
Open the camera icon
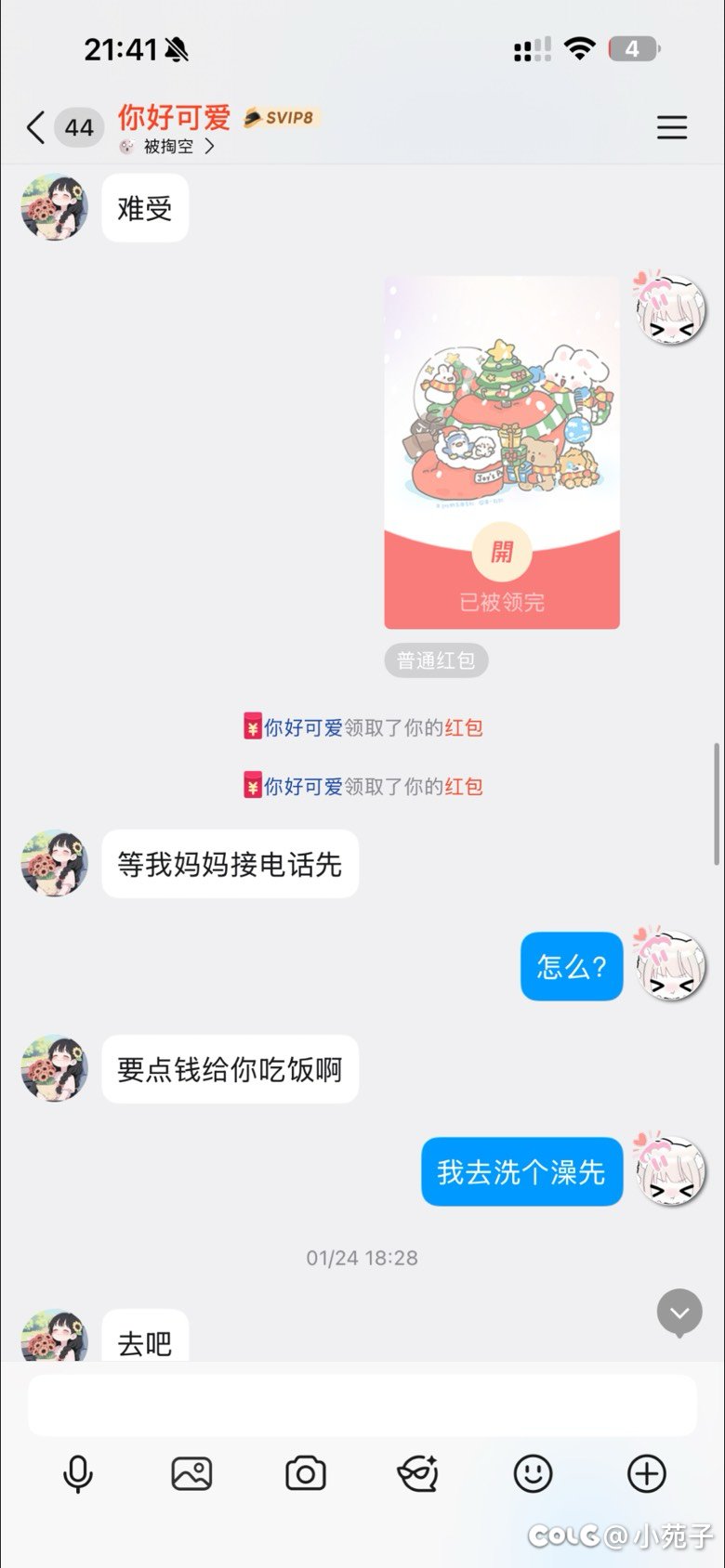(306, 1473)
